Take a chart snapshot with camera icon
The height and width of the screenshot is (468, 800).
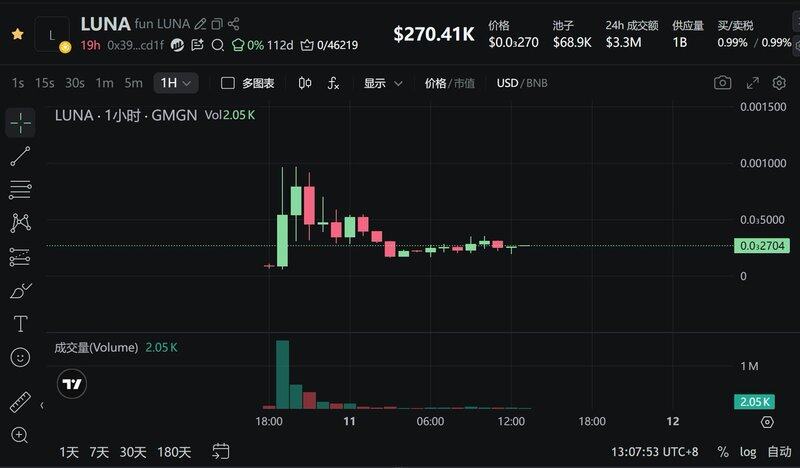point(722,83)
